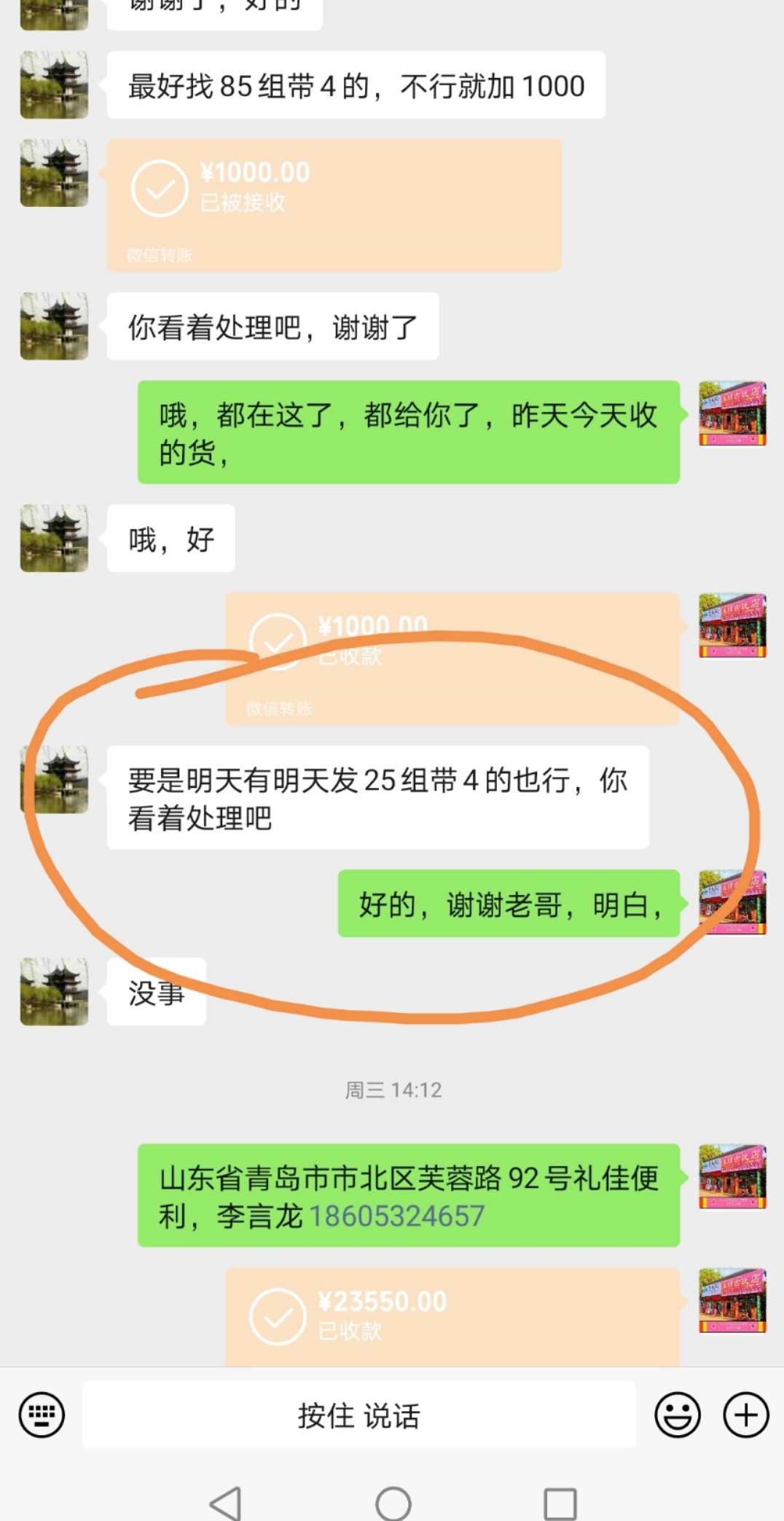Image resolution: width=784 pixels, height=1521 pixels.
Task: Tap the hold-to-talk voice button
Action: point(358,1415)
